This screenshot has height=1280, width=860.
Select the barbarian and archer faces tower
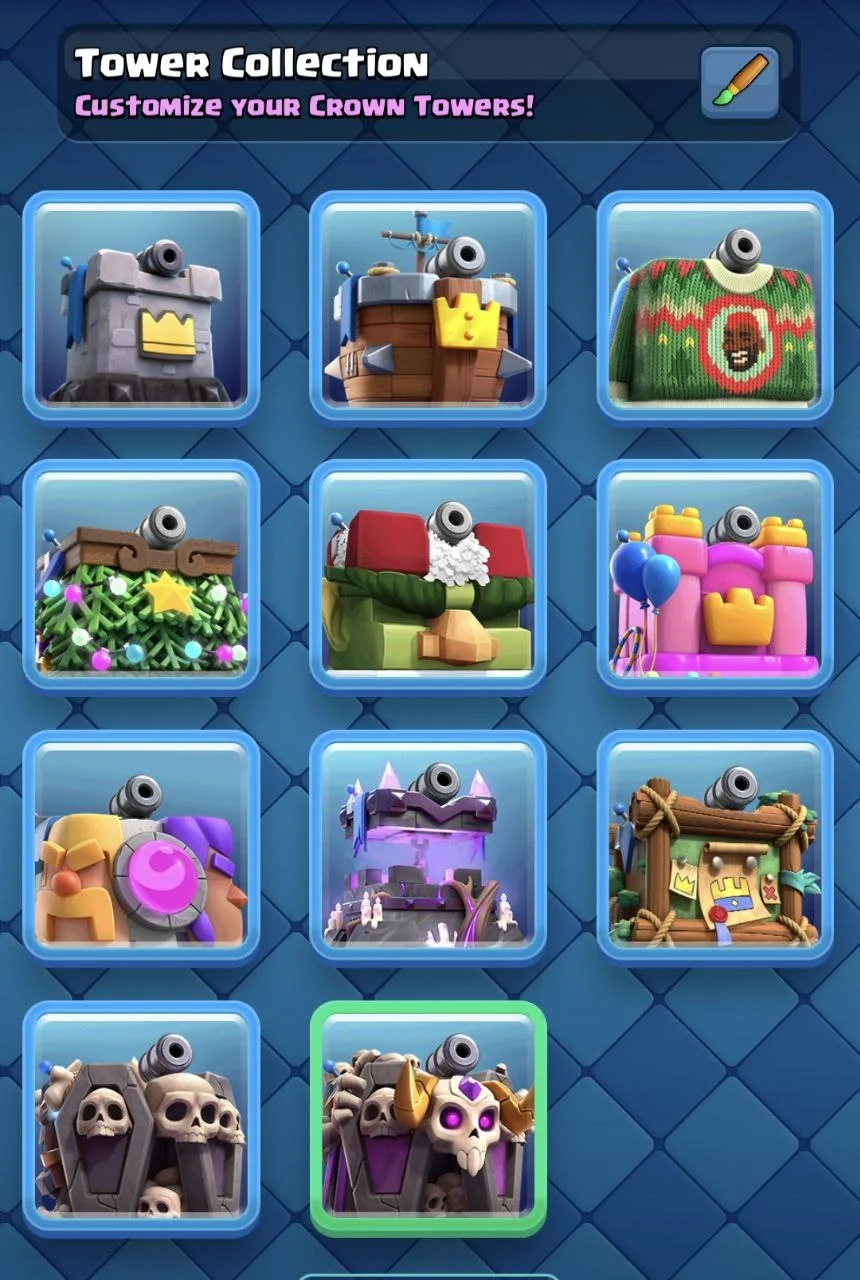[x=141, y=846]
